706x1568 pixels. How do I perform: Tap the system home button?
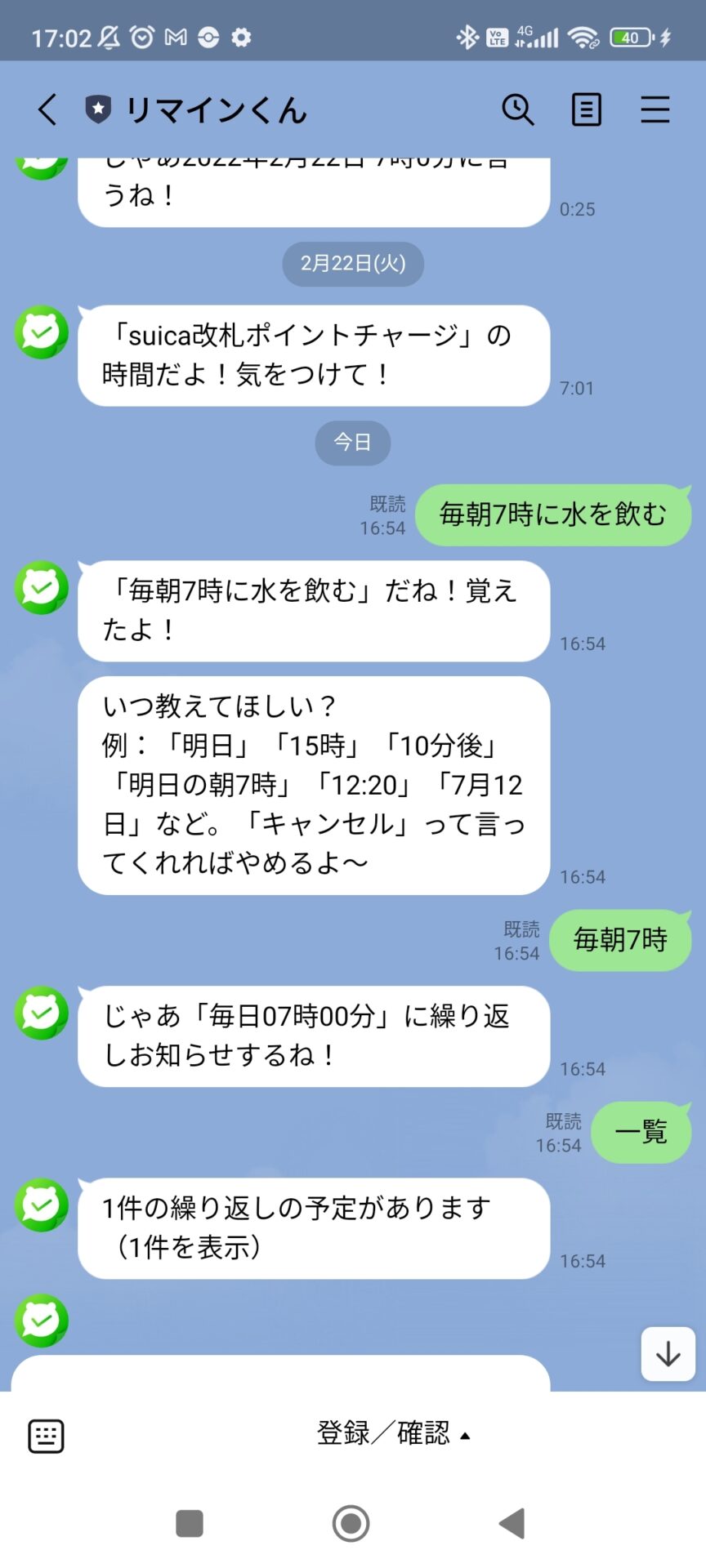(351, 1523)
